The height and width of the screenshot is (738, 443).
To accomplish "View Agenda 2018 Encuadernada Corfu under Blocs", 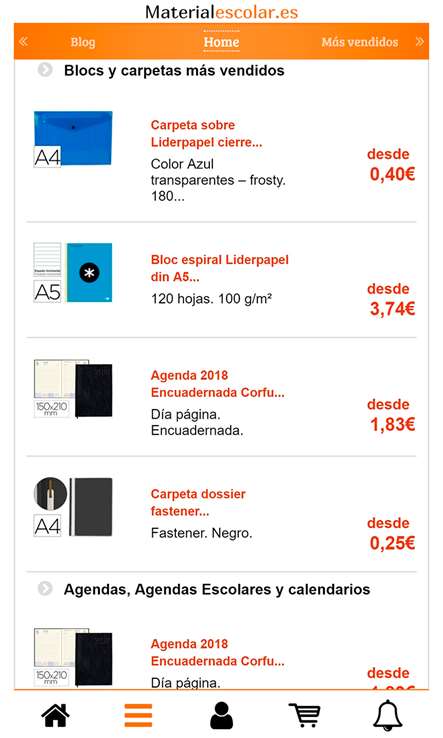I will tap(217, 384).
